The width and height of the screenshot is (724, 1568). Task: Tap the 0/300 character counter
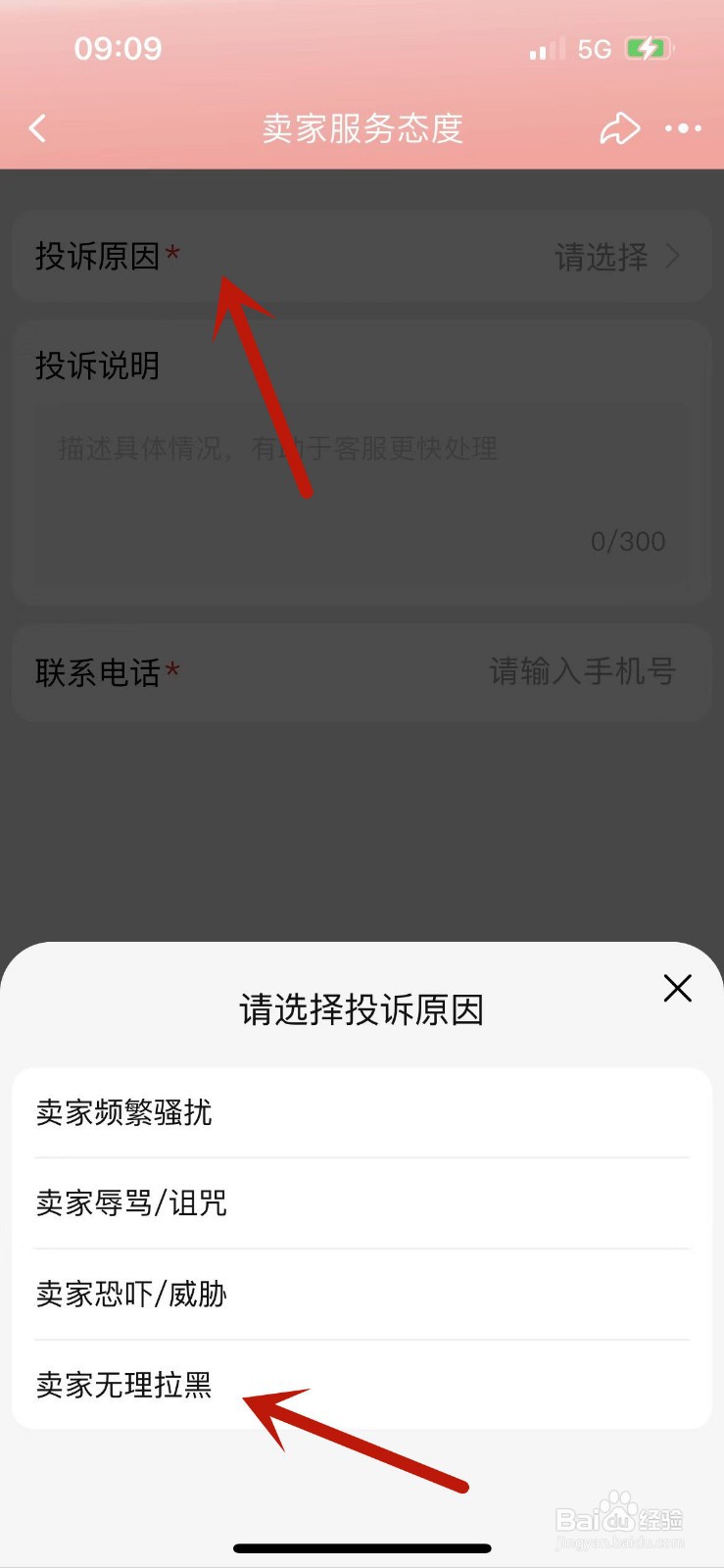click(629, 540)
